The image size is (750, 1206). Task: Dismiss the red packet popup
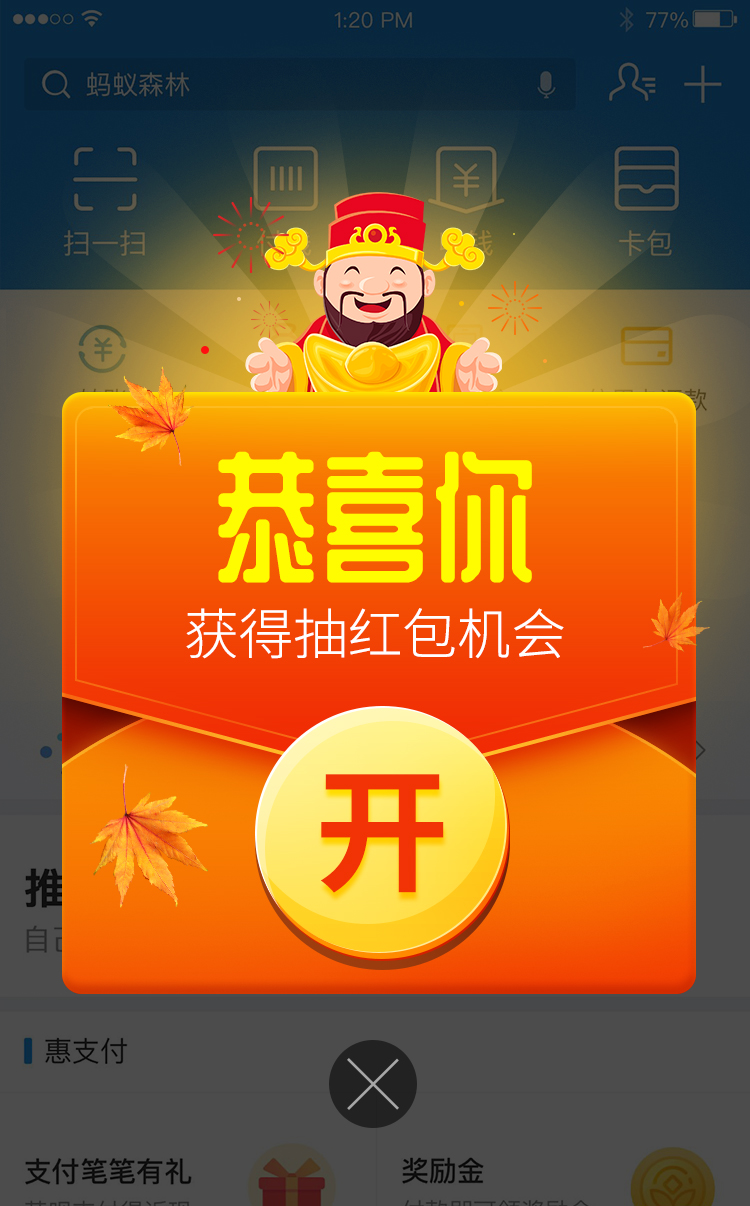373,1084
